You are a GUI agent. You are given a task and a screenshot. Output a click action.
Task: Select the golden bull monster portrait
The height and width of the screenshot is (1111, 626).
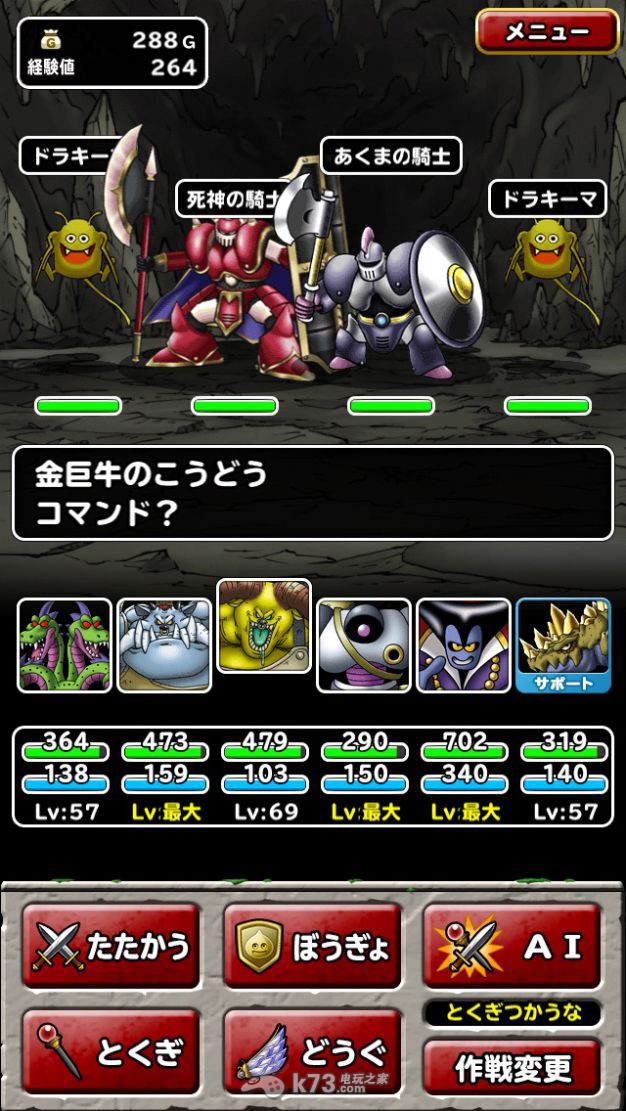[264, 627]
